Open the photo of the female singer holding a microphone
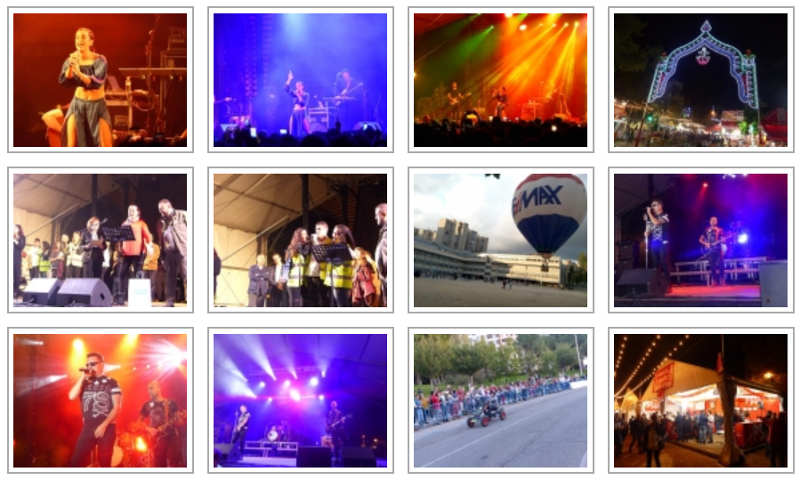This screenshot has width=800, height=480. (x=100, y=80)
